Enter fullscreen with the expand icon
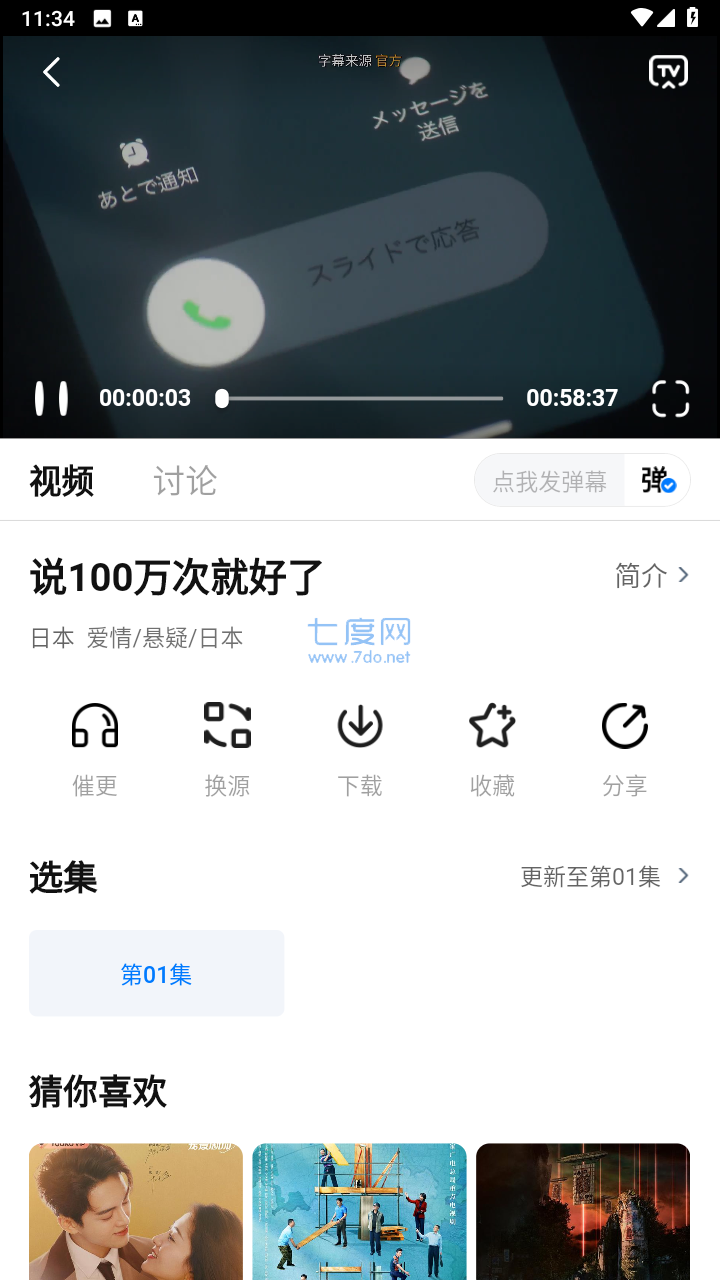 670,398
